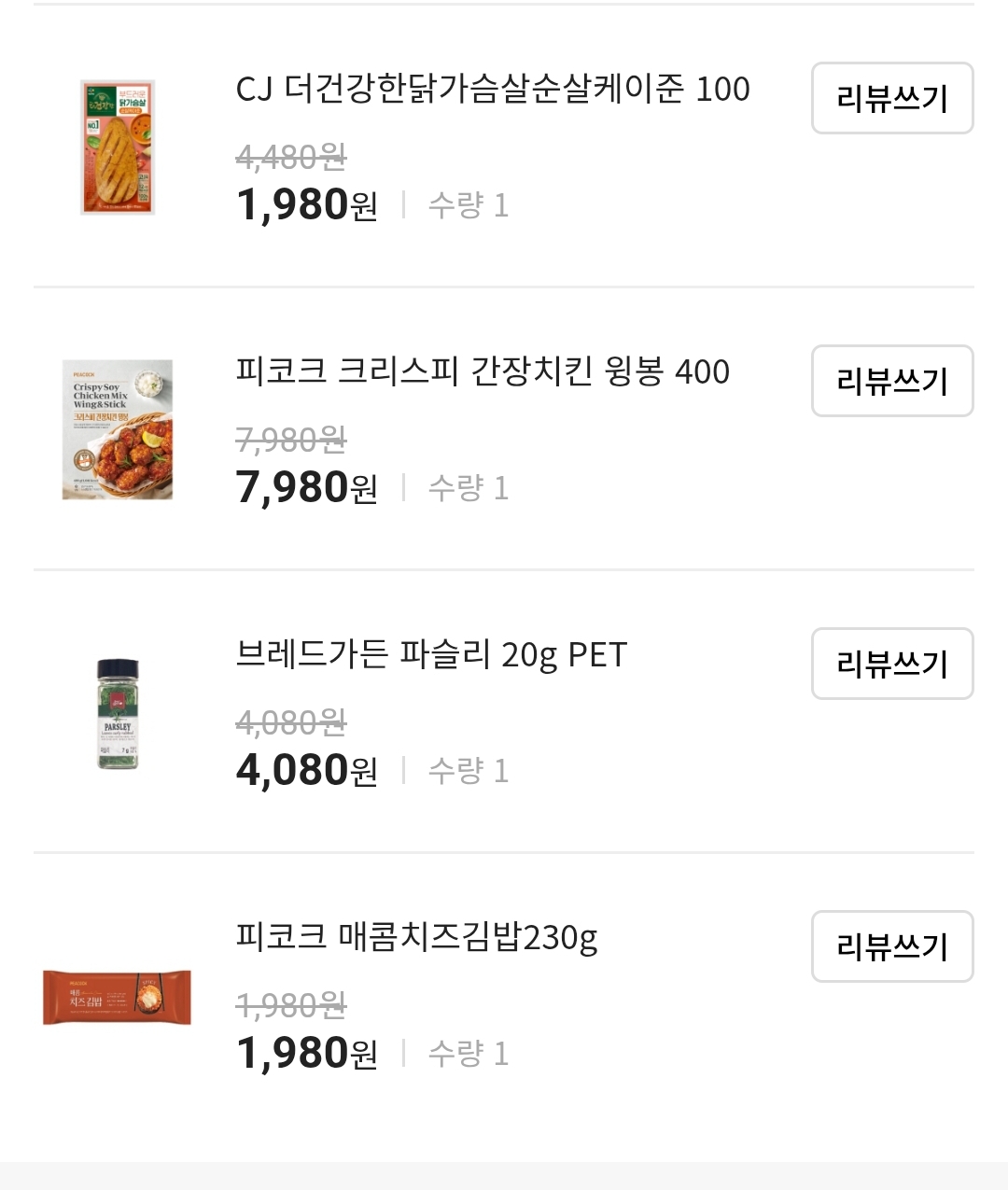Screen dimensions: 1008x1190
Task: Click the 피코크 매콤치즈김밥230g product name
Action: click(x=418, y=939)
